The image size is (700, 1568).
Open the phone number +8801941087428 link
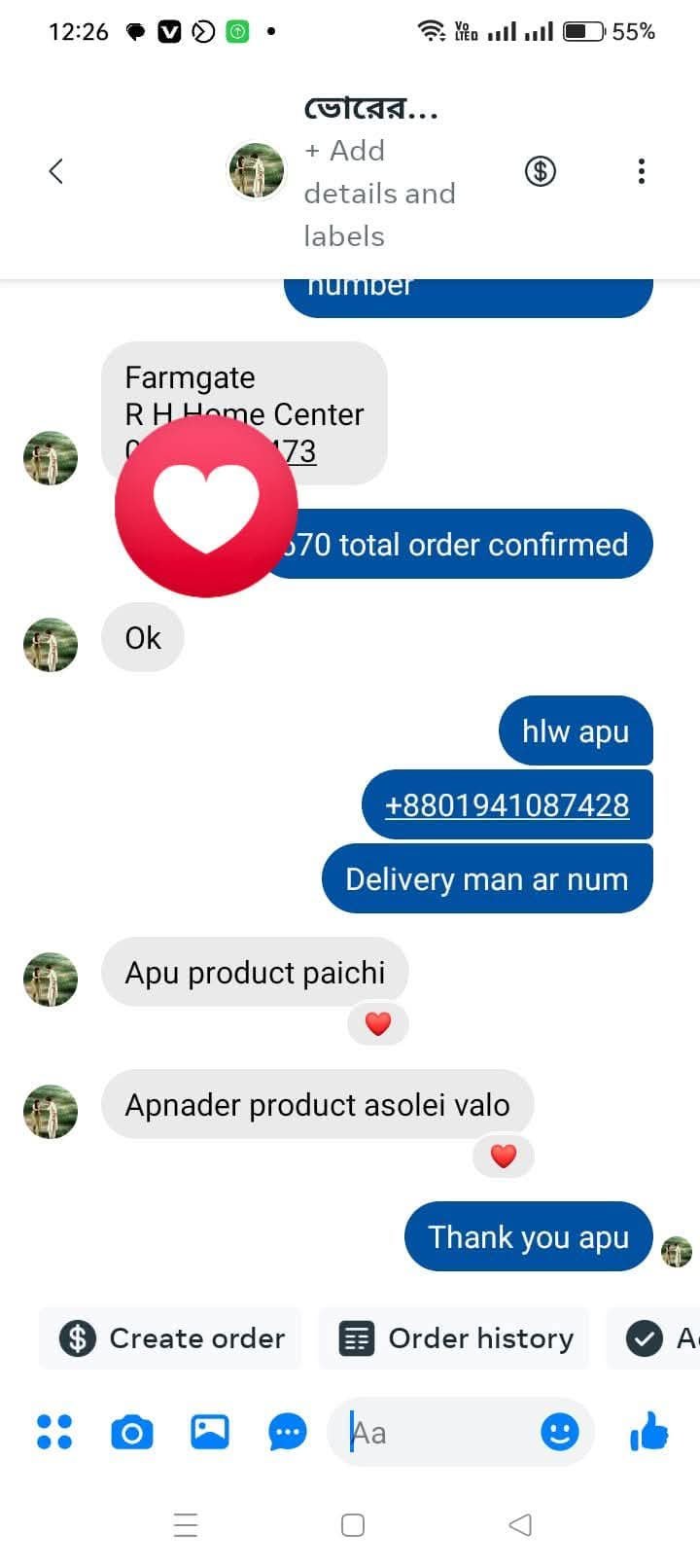point(507,805)
